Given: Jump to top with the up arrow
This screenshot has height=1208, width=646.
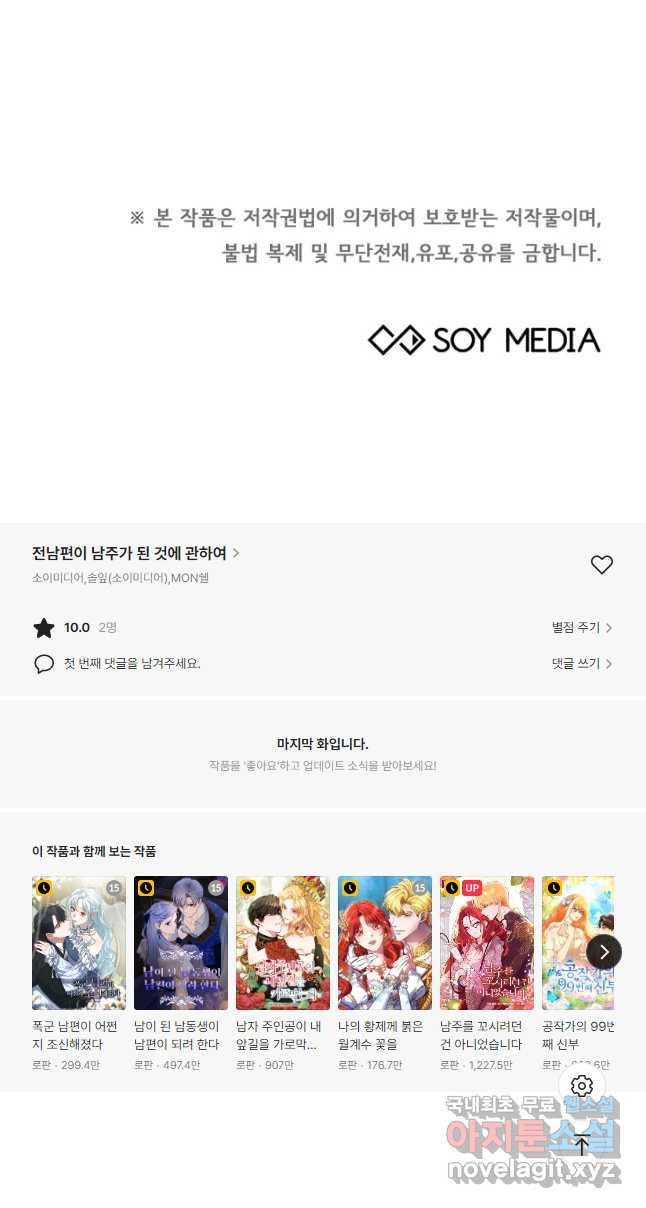Looking at the screenshot, I should pyautogui.click(x=582, y=1145).
